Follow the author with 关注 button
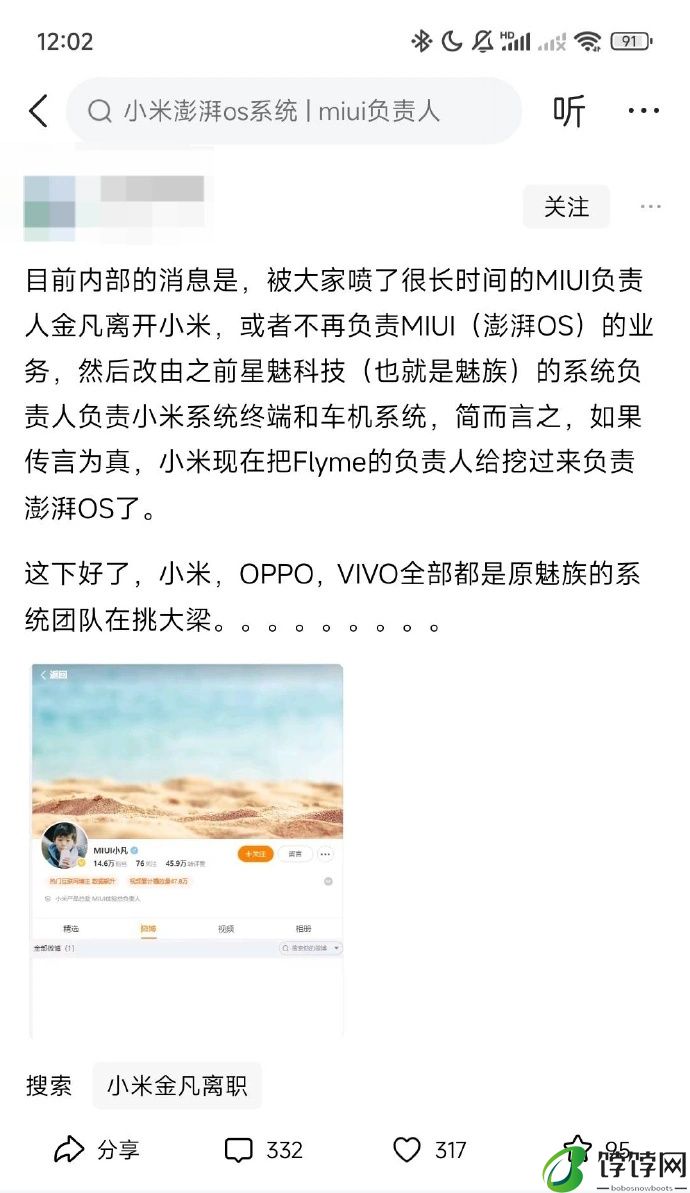The height and width of the screenshot is (1193, 690). 566,207
